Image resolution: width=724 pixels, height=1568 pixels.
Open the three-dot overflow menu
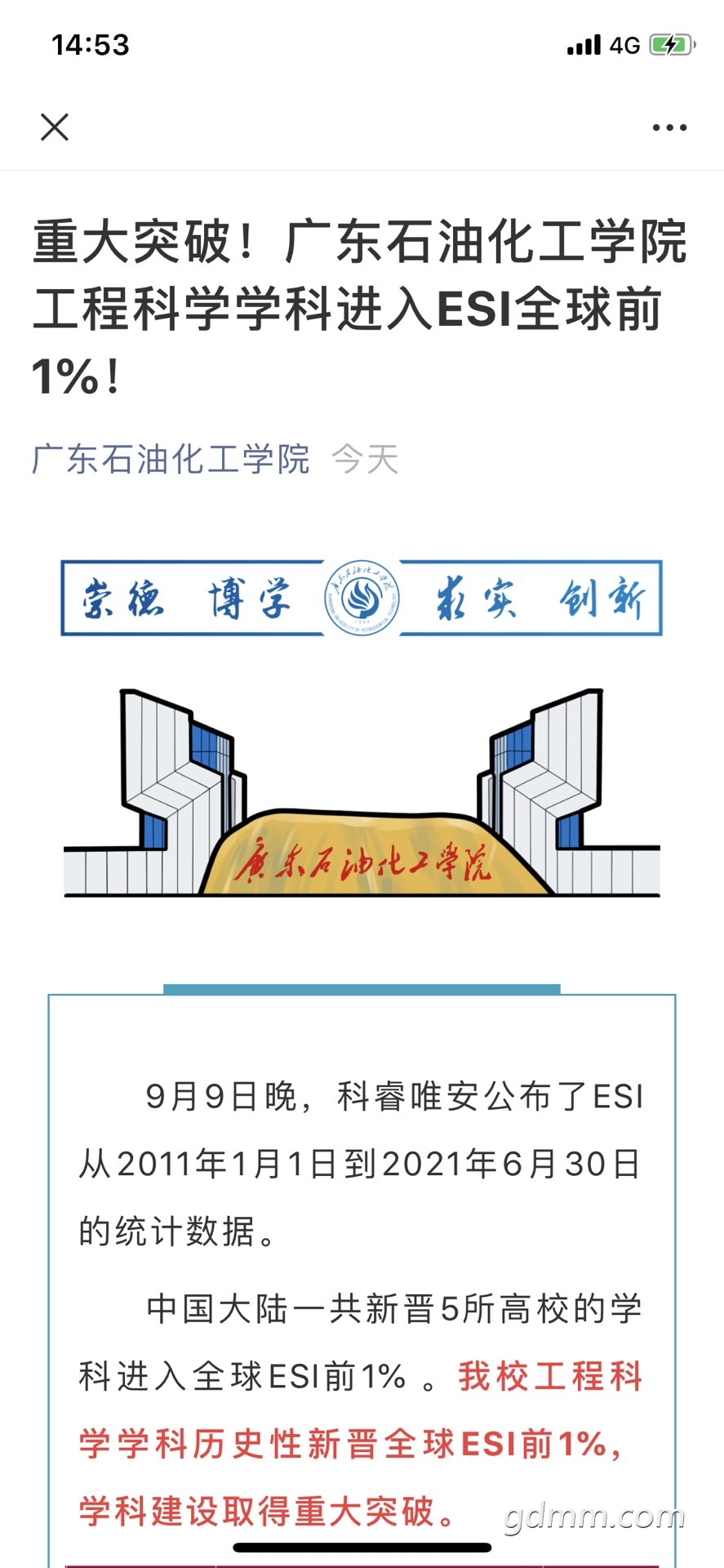pos(669,127)
